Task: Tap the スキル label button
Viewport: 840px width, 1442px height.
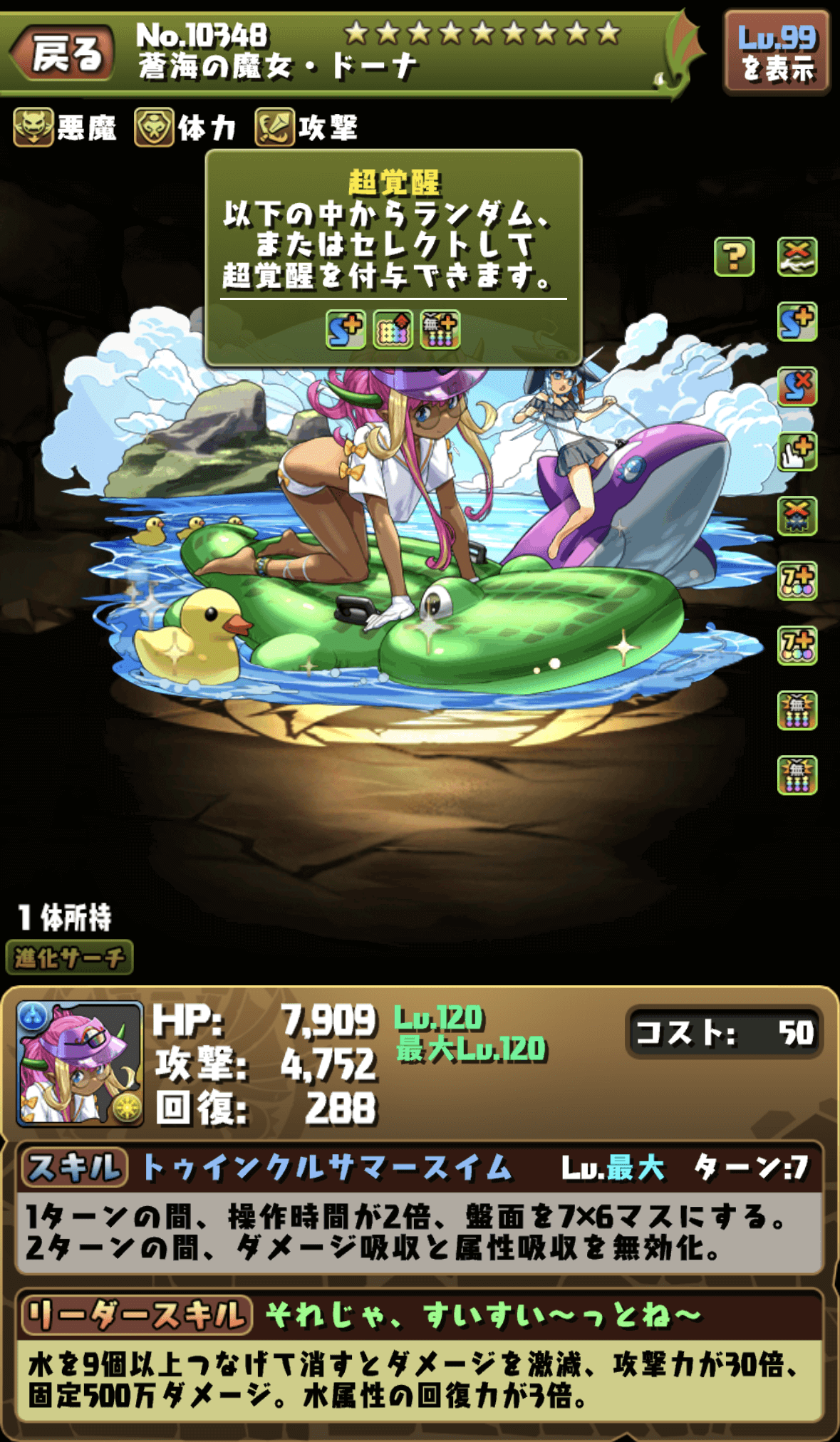Action: click(74, 1167)
